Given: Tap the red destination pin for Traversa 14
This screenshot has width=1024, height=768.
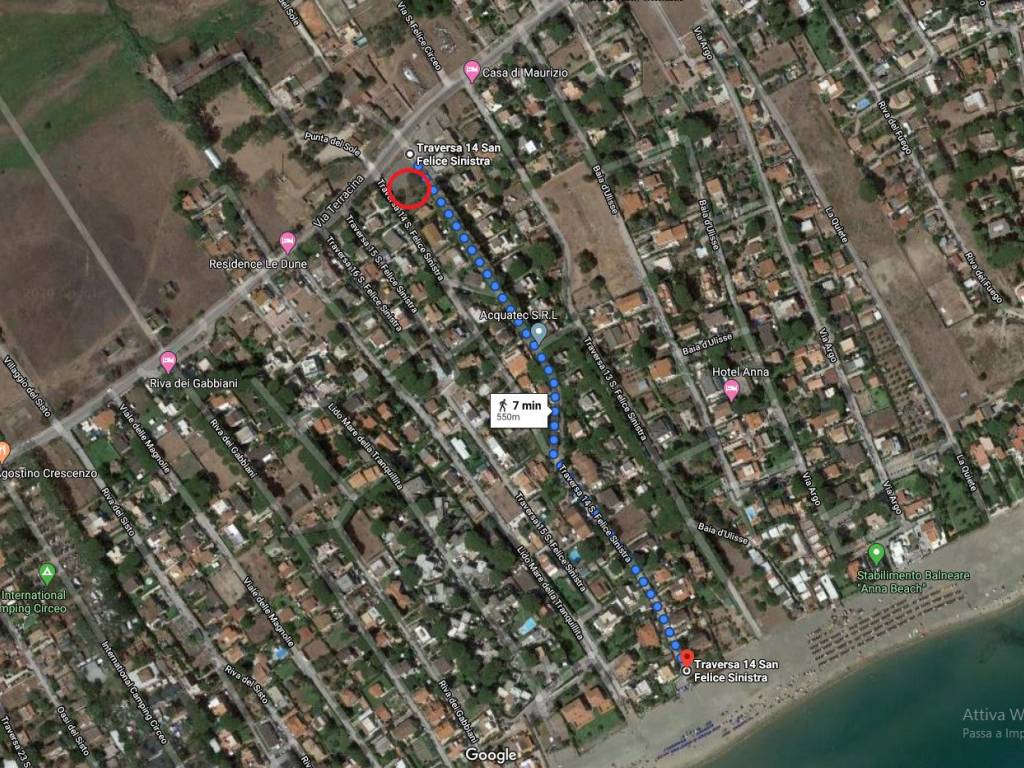Looking at the screenshot, I should pos(686,659).
